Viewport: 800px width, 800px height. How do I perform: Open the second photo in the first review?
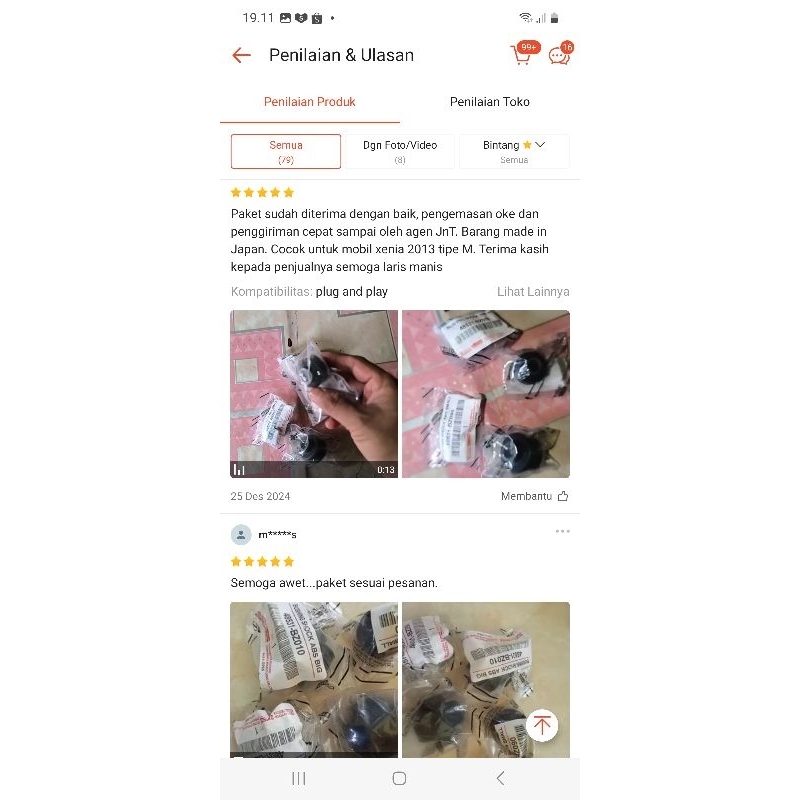tap(486, 394)
